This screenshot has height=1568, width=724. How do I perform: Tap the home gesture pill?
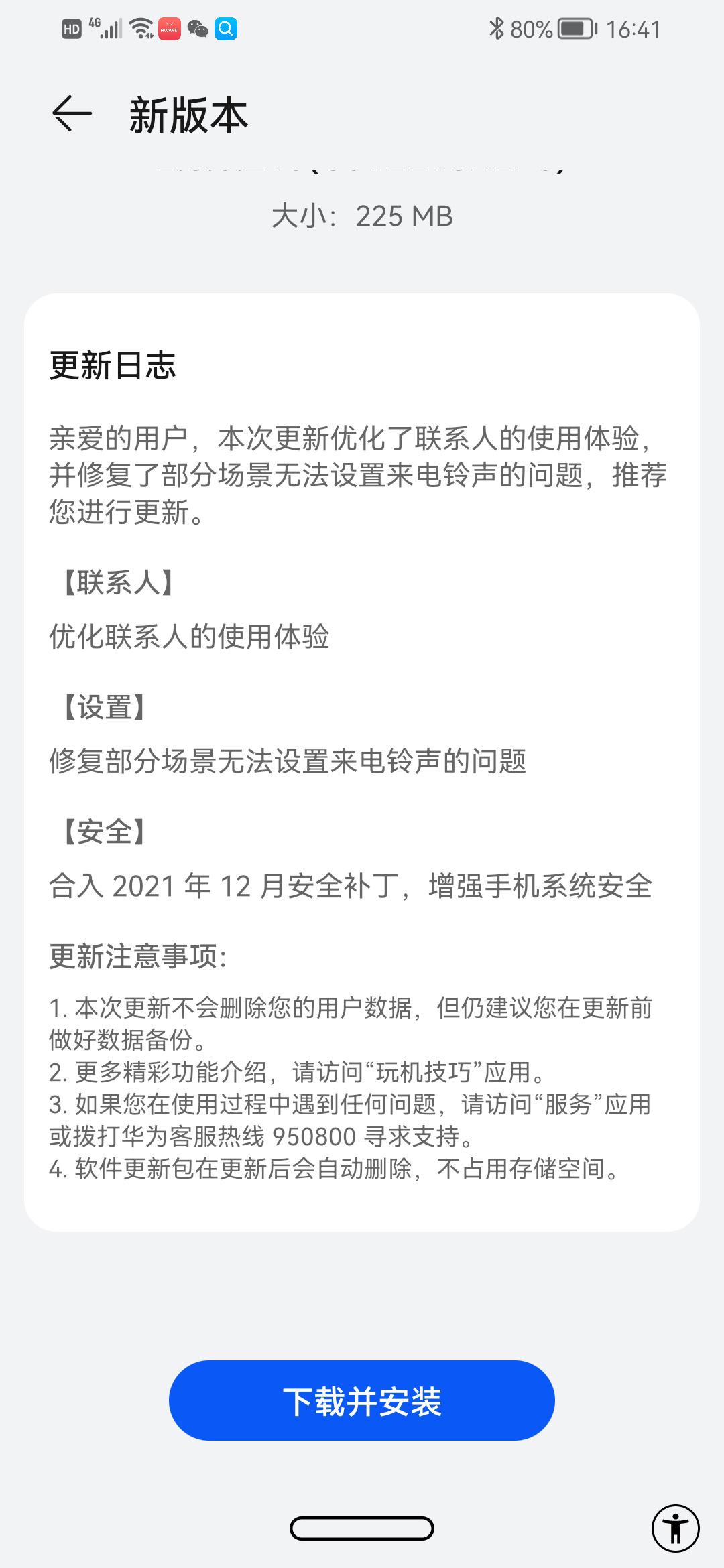coord(362,1528)
